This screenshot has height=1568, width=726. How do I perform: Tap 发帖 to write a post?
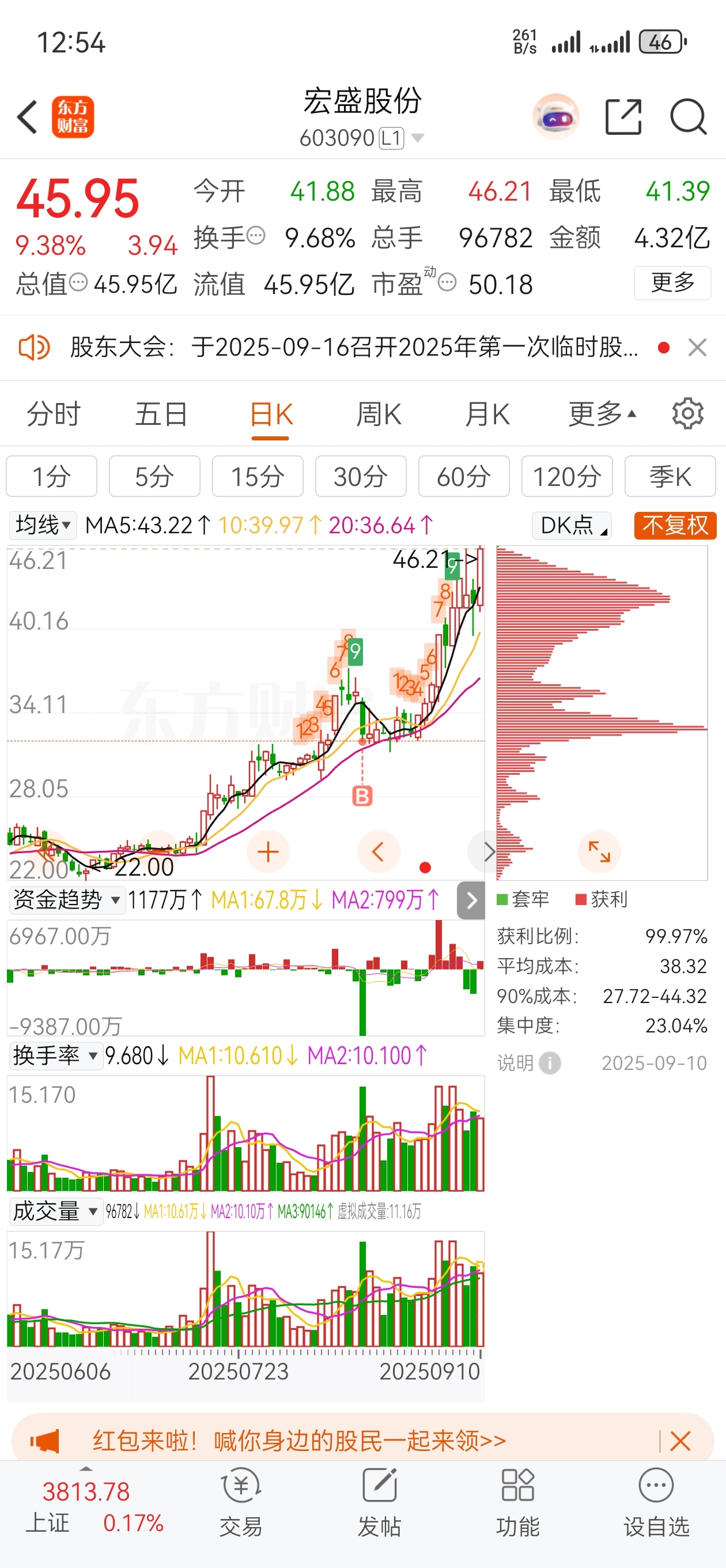tap(379, 1502)
